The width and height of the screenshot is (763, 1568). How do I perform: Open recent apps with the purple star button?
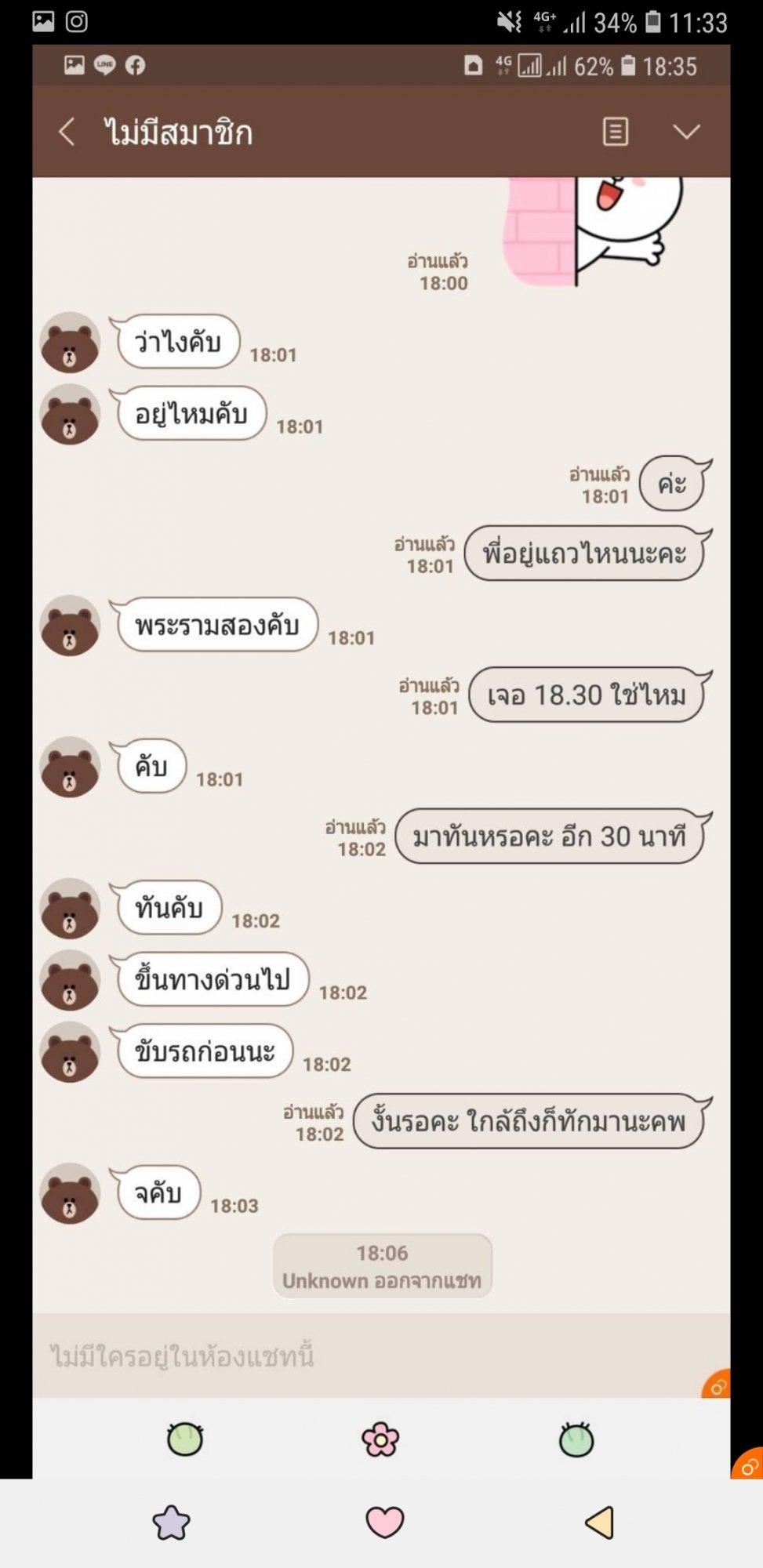(171, 1523)
